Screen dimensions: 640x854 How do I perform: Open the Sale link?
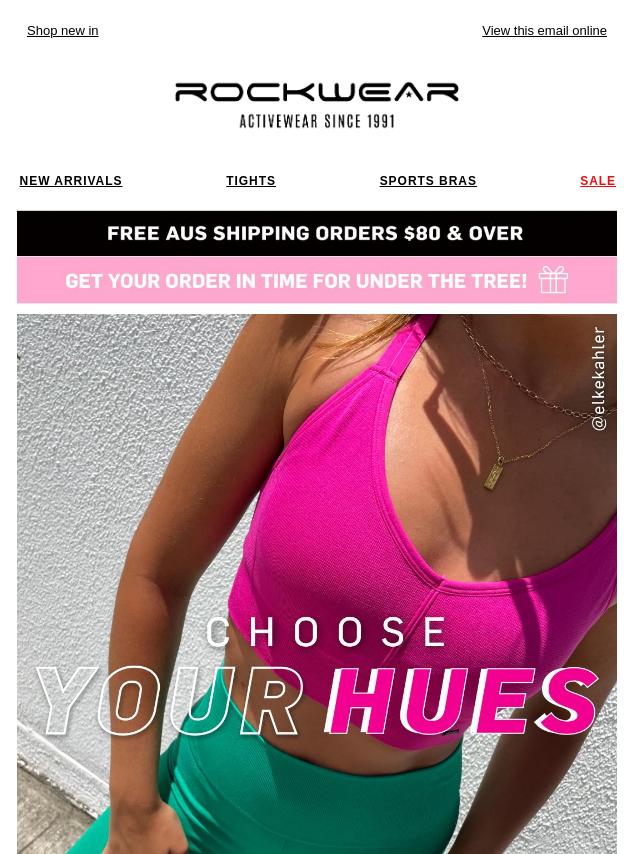[597, 181]
